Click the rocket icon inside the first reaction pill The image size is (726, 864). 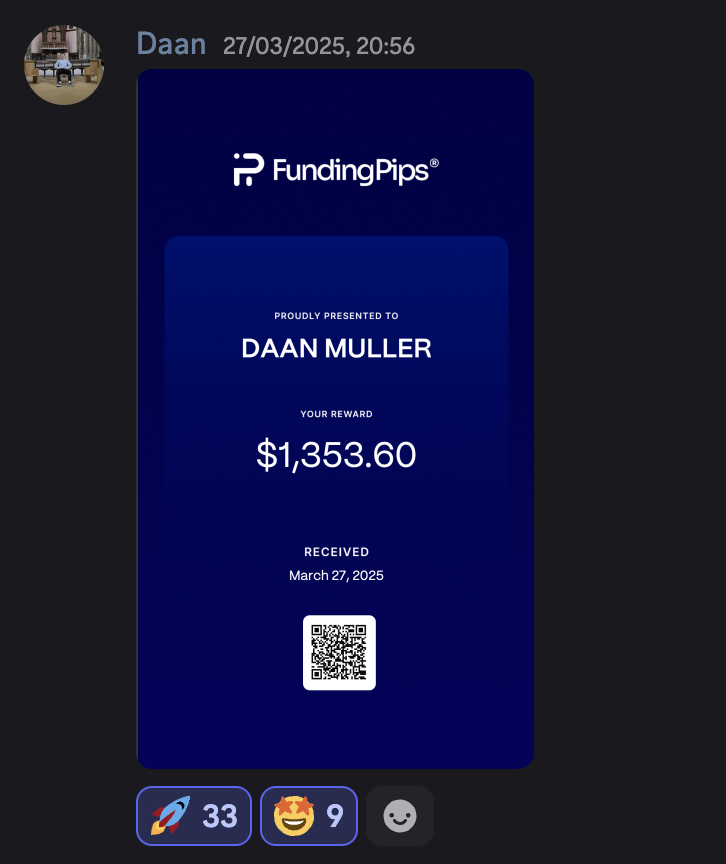coord(172,815)
